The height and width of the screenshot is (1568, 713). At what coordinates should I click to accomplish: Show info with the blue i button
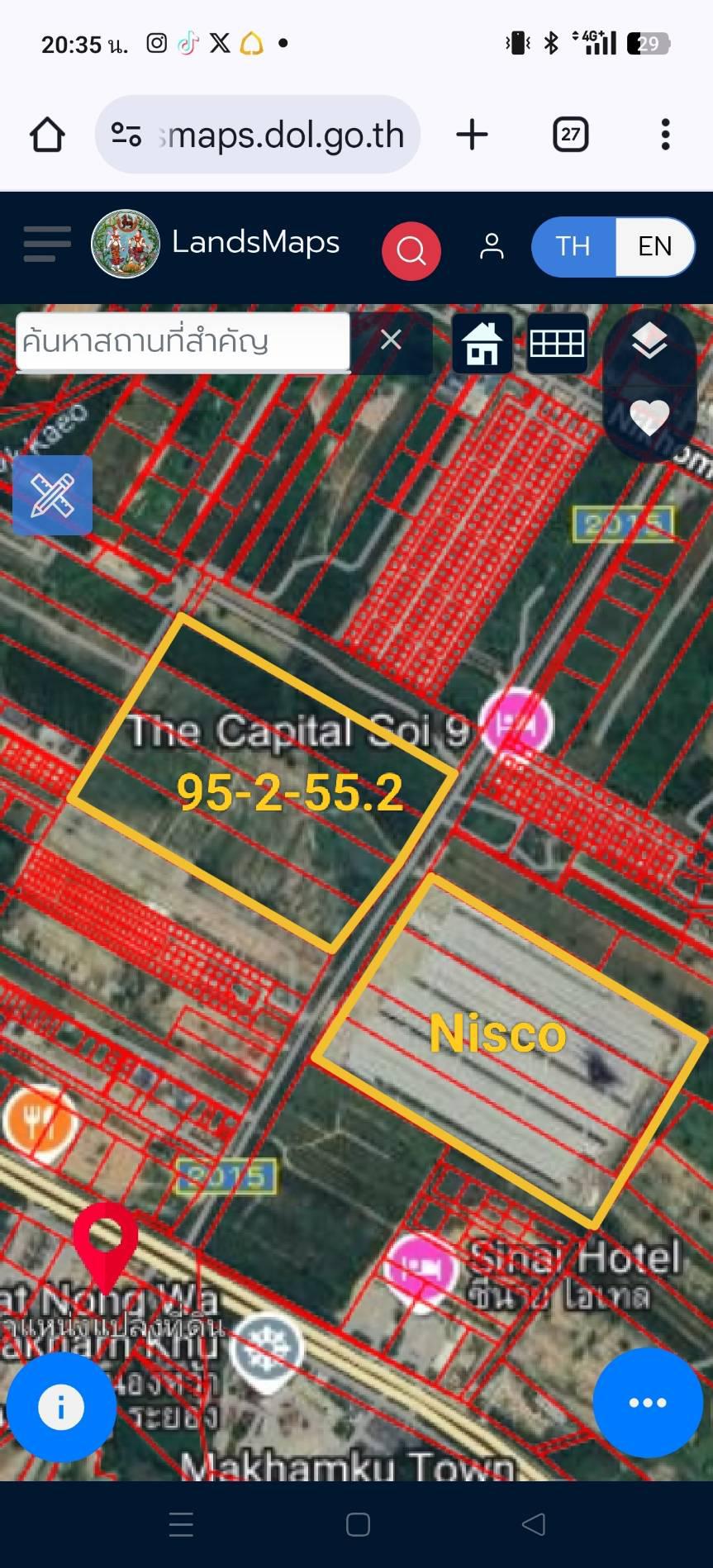61,1407
